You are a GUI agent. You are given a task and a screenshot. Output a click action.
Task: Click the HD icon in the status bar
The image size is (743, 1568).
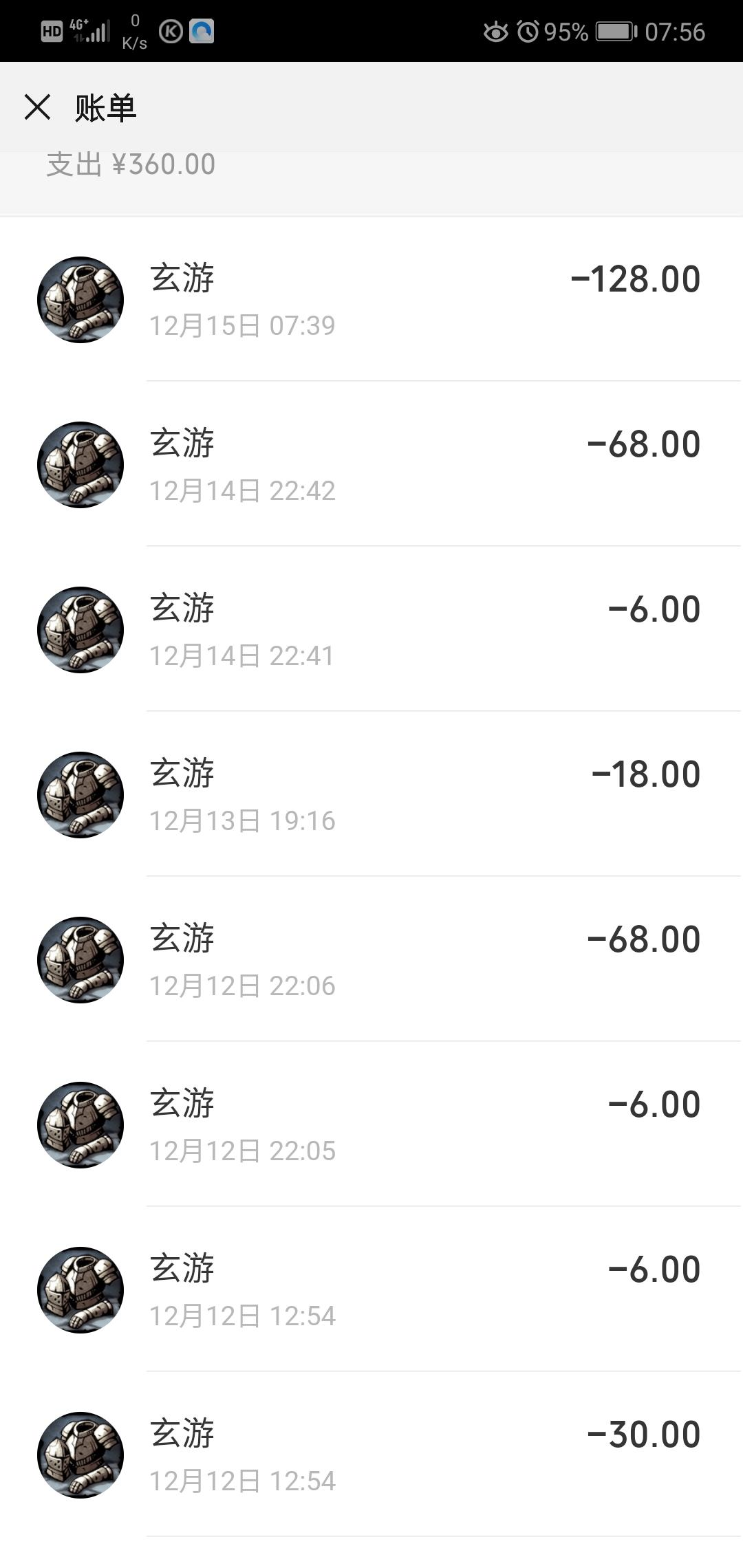pos(51,31)
